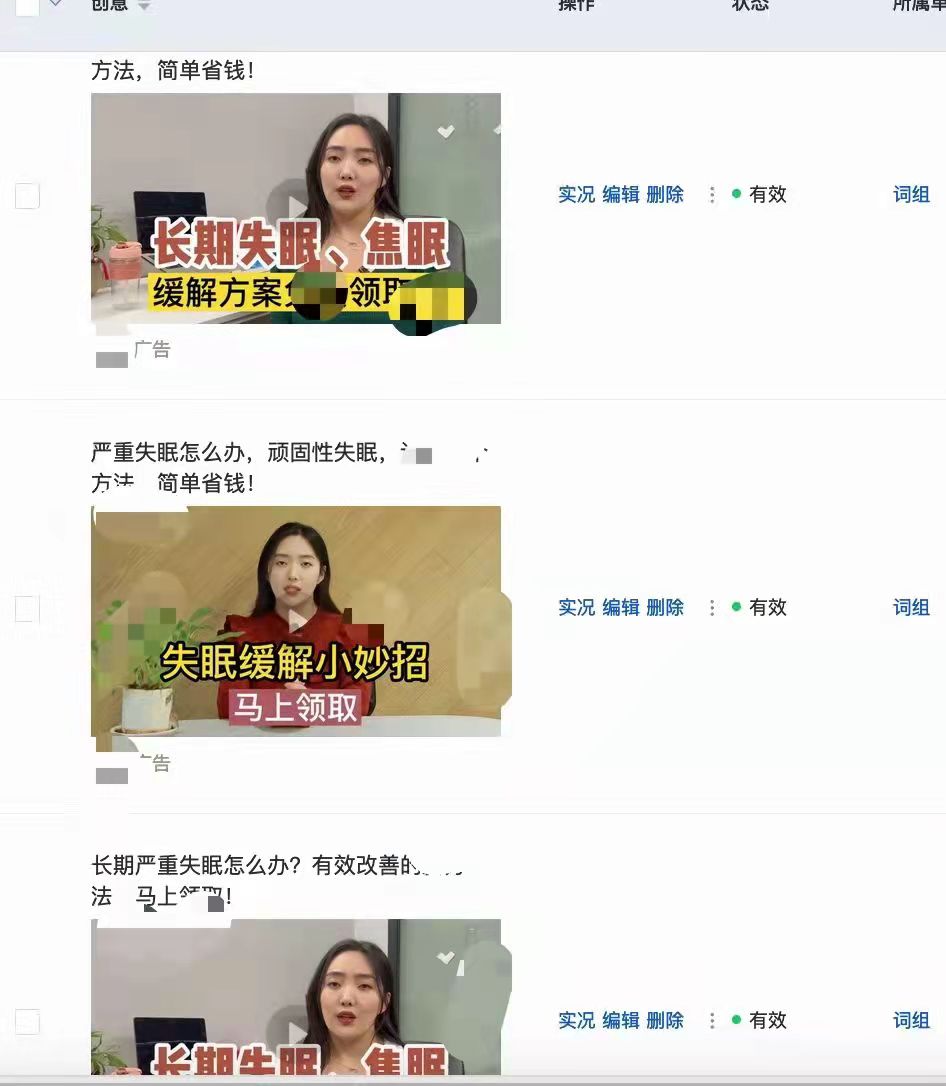Delete the 长期严重失眠怎么办 ad

(x=665, y=1021)
